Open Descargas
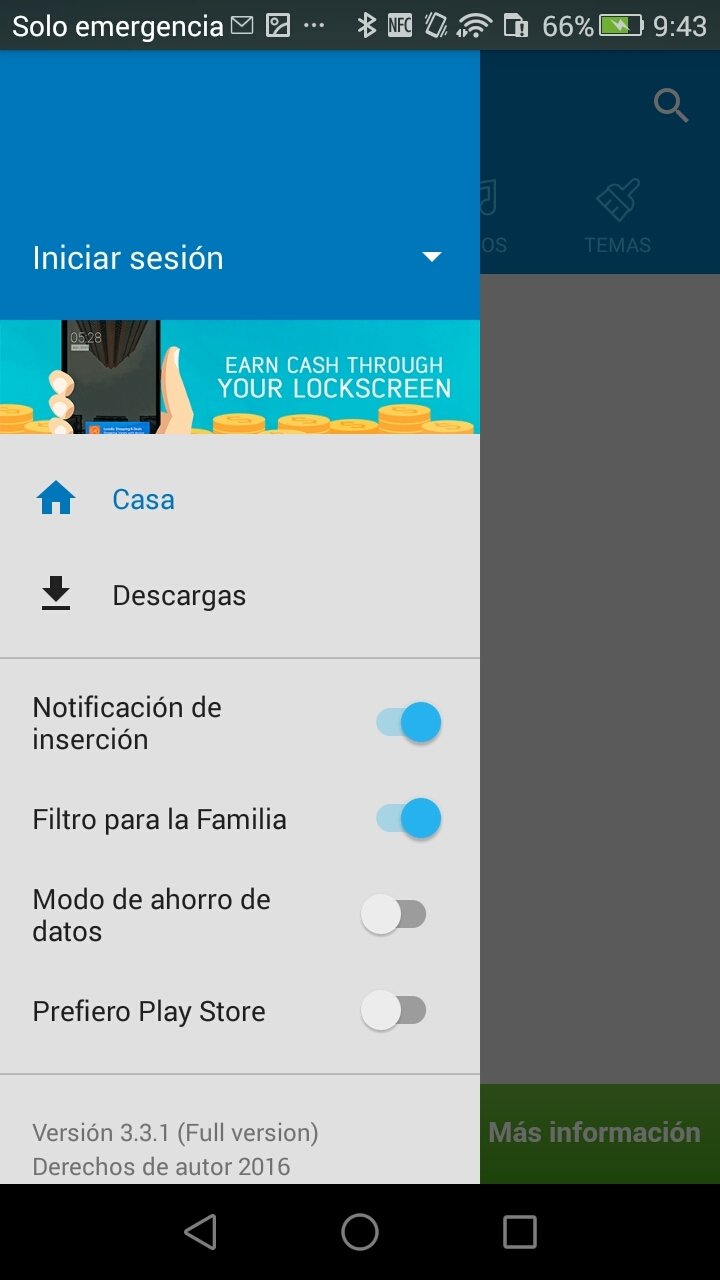The width and height of the screenshot is (720, 1280). tap(240, 595)
